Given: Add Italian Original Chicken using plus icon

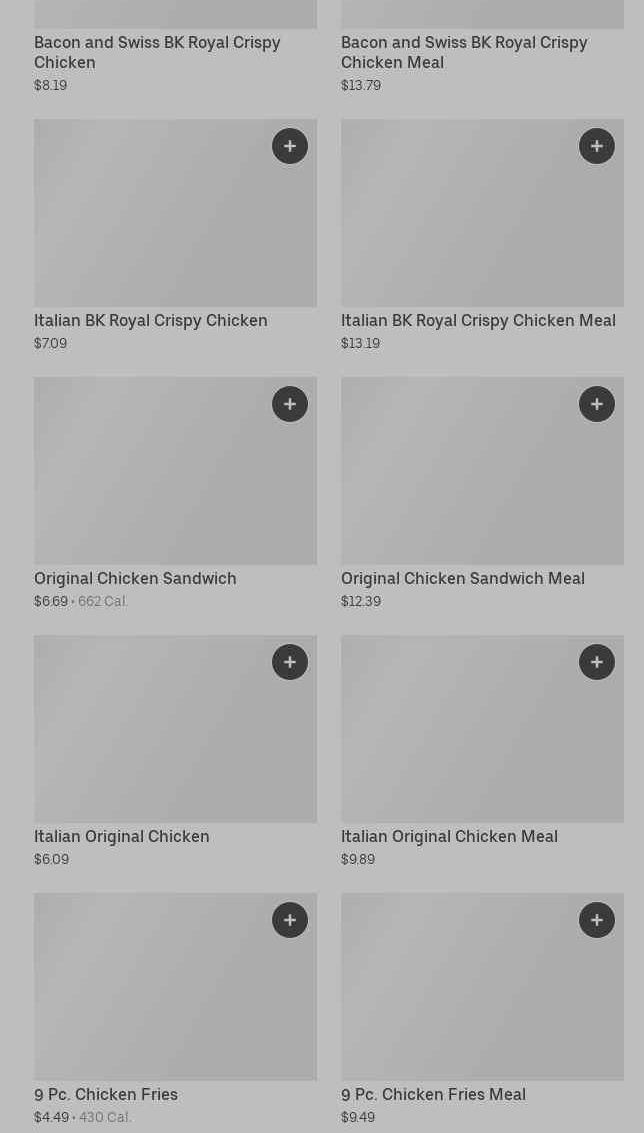Looking at the screenshot, I should [290, 662].
